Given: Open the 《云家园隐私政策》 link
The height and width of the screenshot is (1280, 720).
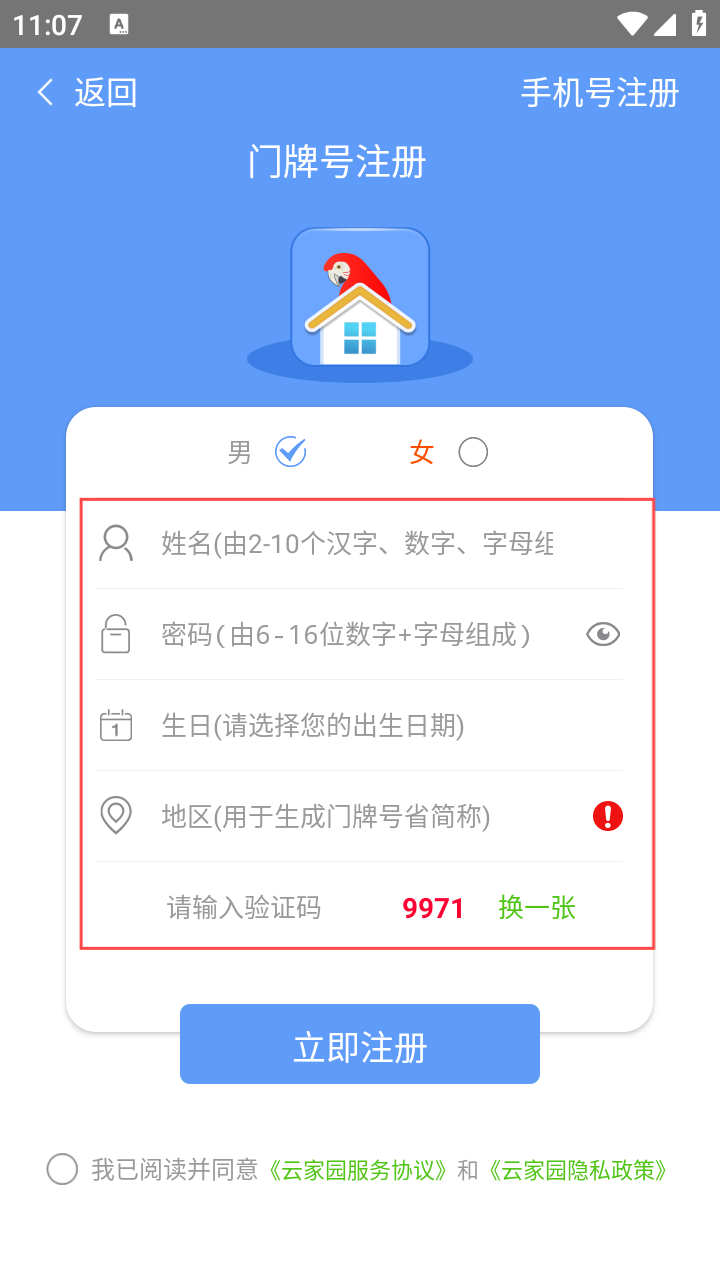Looking at the screenshot, I should coord(577,1170).
